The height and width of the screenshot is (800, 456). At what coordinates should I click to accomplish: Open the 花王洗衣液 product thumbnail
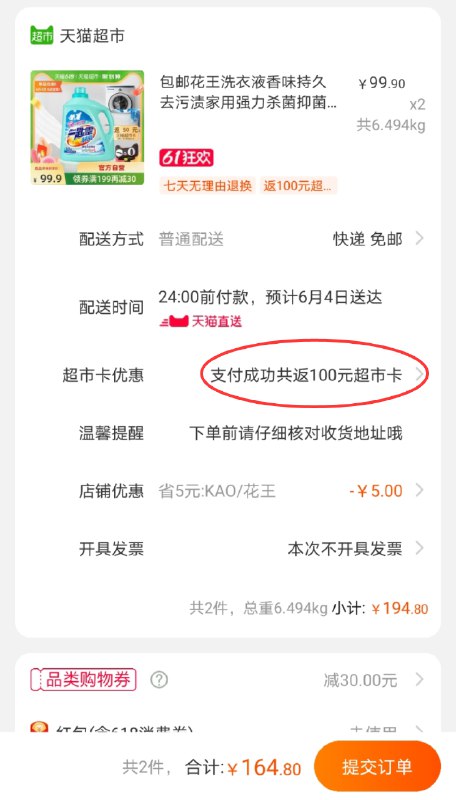tap(87, 128)
